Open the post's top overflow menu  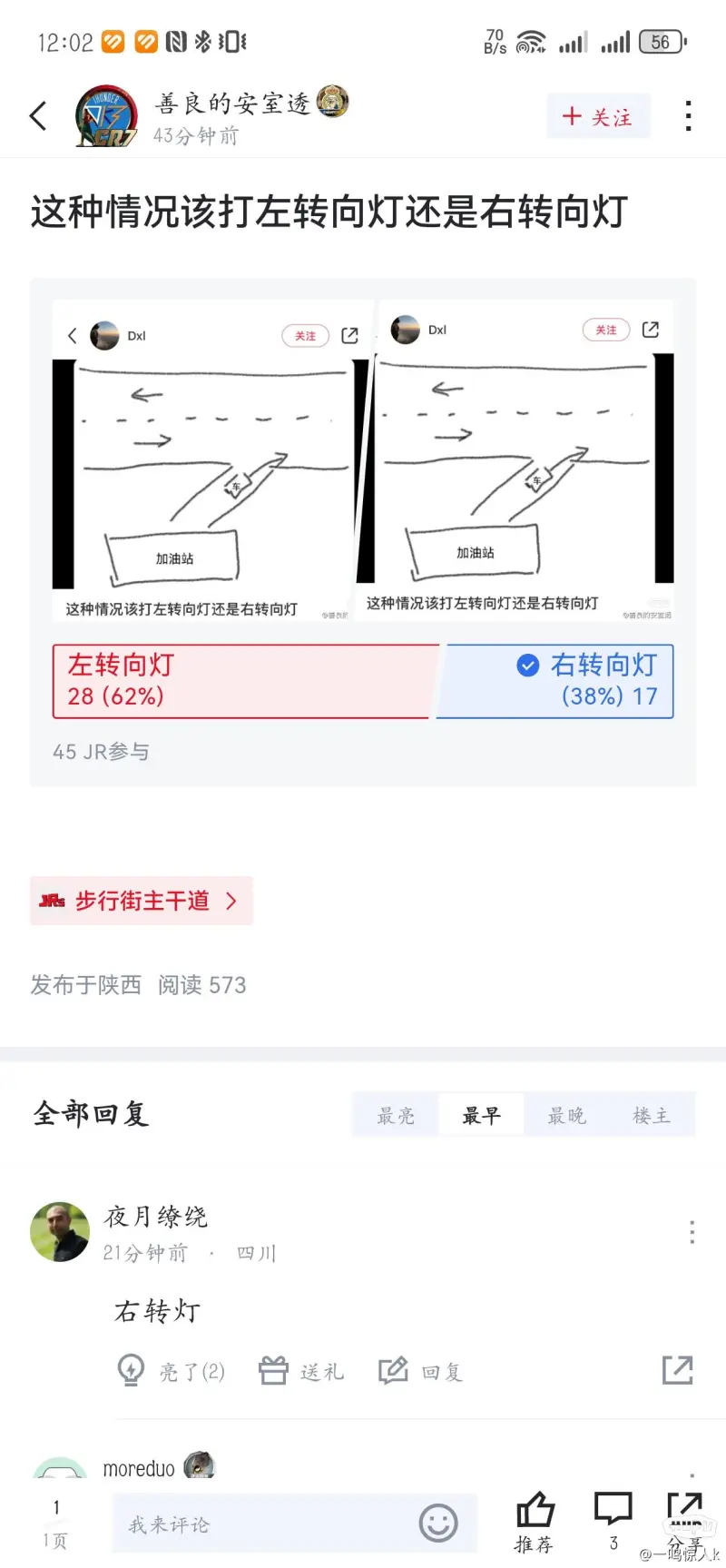point(689,116)
